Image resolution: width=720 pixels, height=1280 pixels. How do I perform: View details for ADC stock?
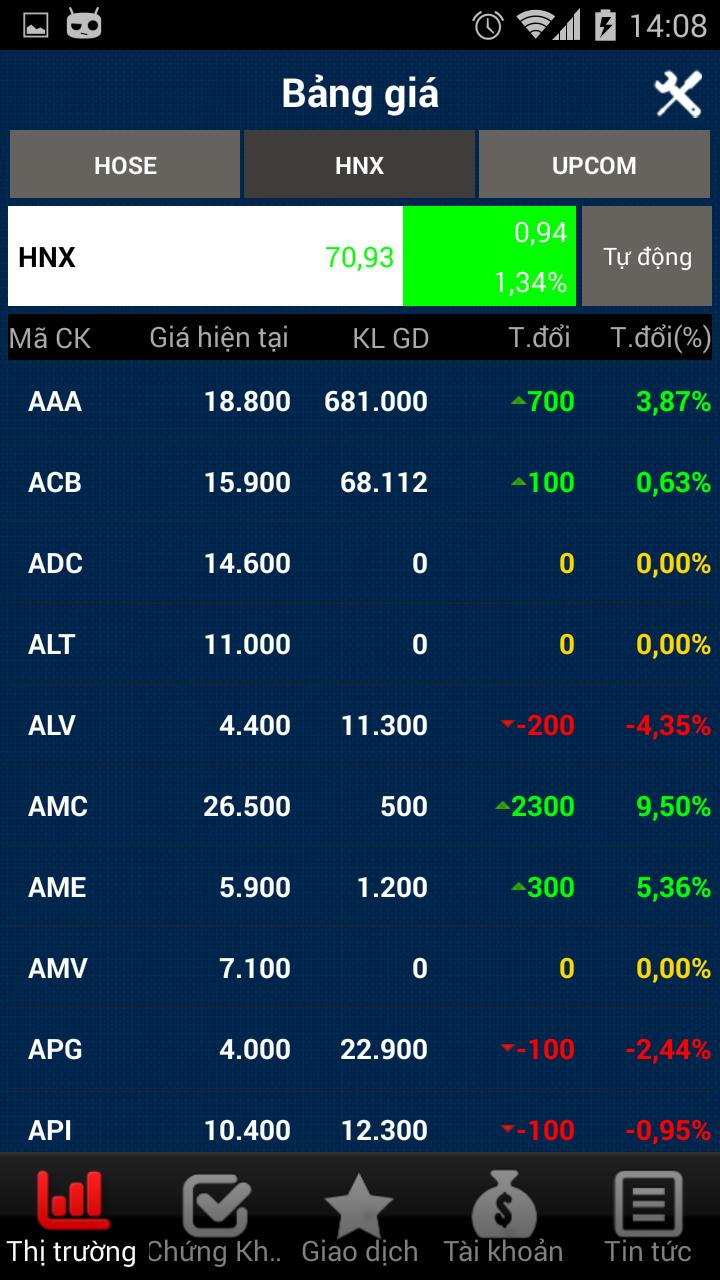[360, 564]
